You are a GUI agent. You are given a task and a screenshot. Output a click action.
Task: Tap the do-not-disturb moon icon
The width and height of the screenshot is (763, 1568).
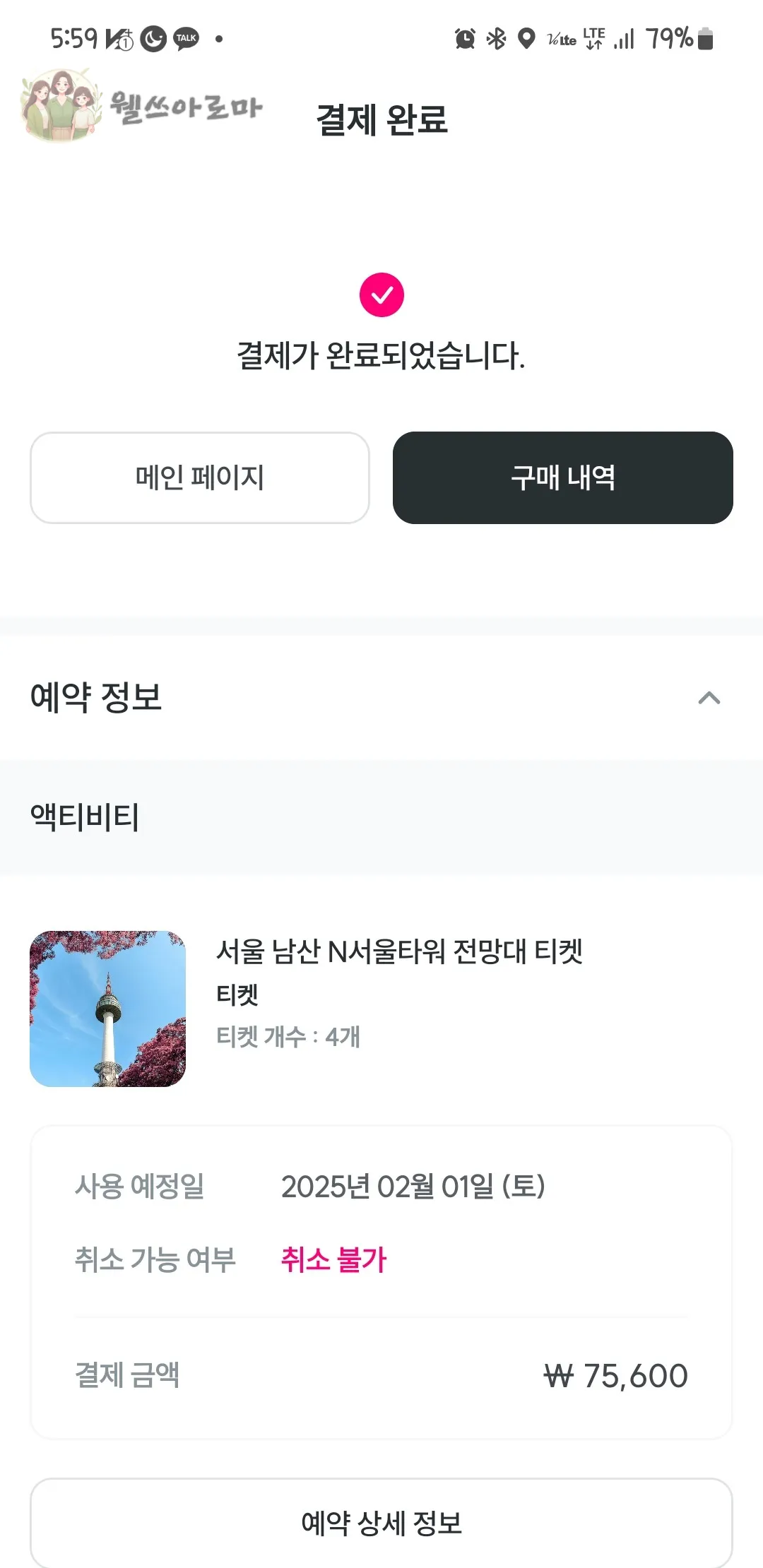151,40
